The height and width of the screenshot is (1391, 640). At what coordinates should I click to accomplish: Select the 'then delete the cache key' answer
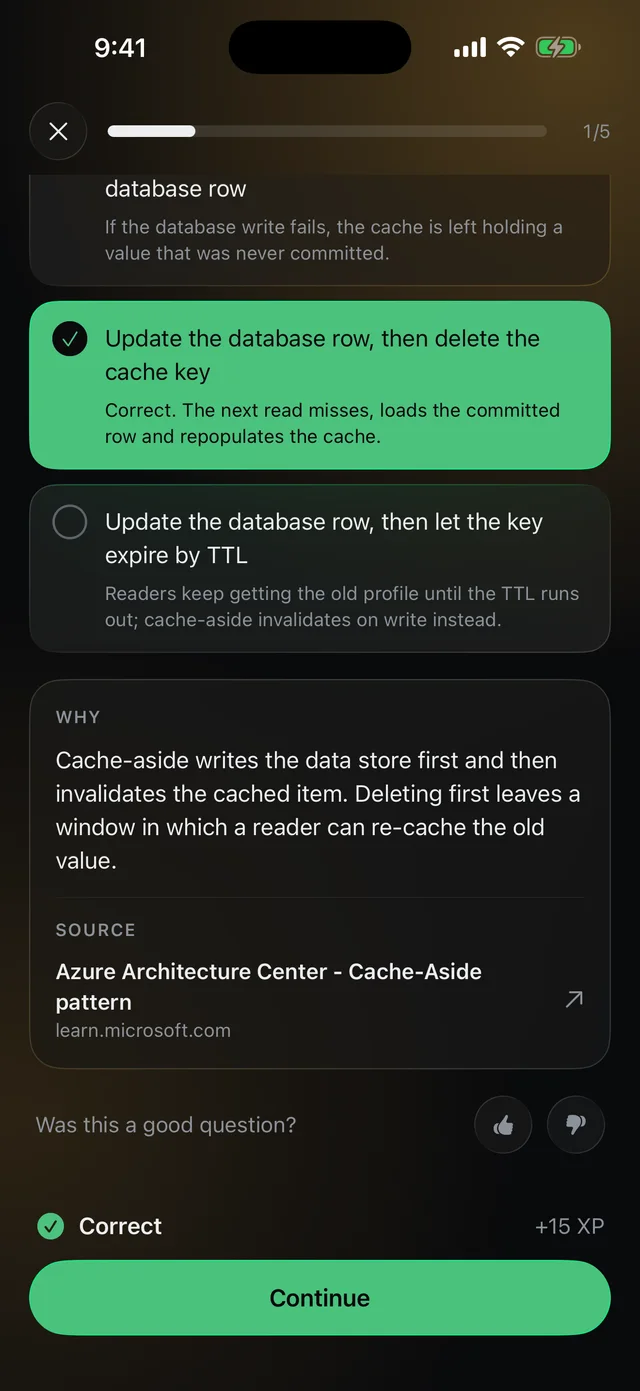coord(320,385)
